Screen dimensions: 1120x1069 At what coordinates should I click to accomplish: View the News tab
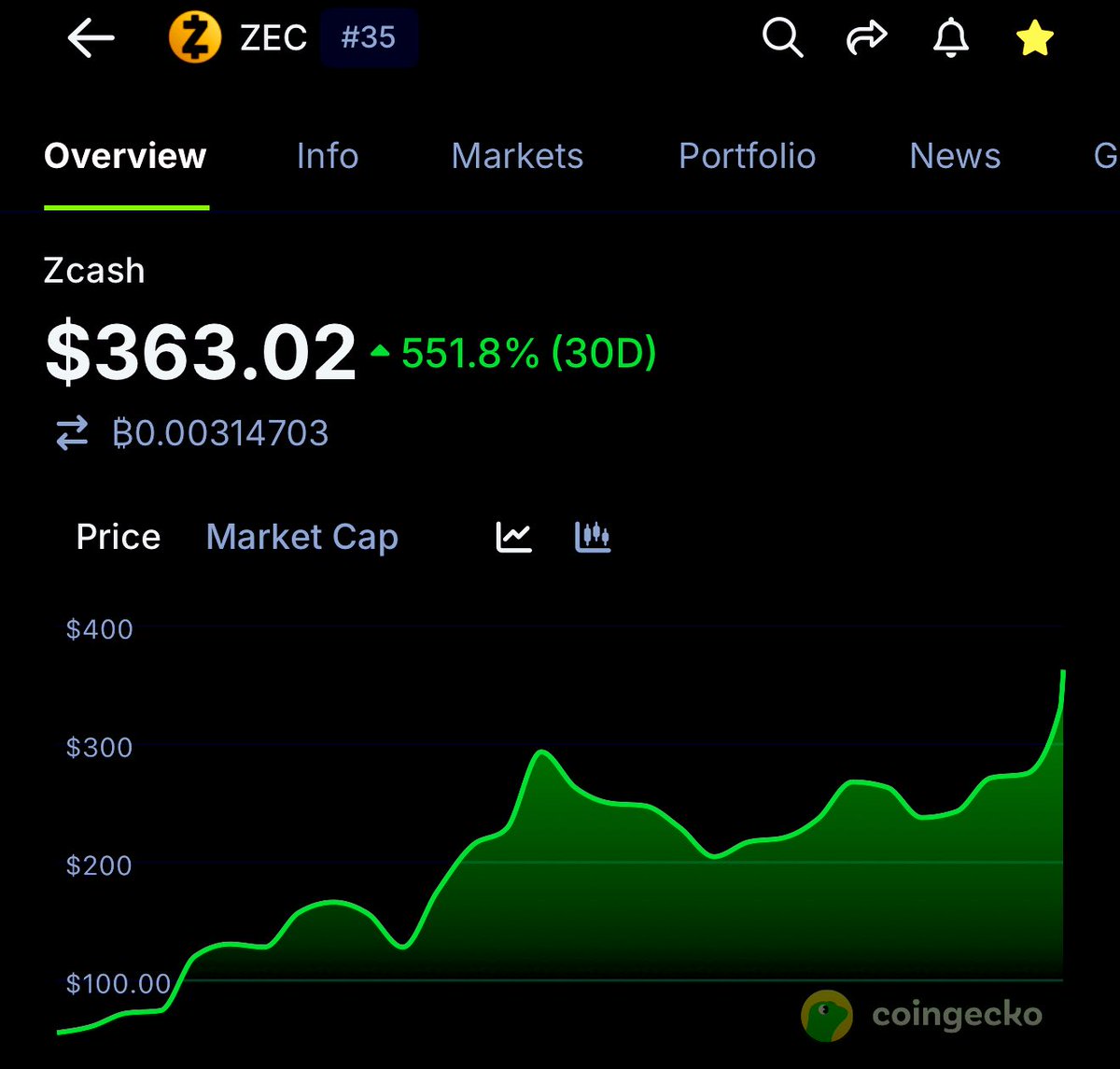tap(955, 156)
